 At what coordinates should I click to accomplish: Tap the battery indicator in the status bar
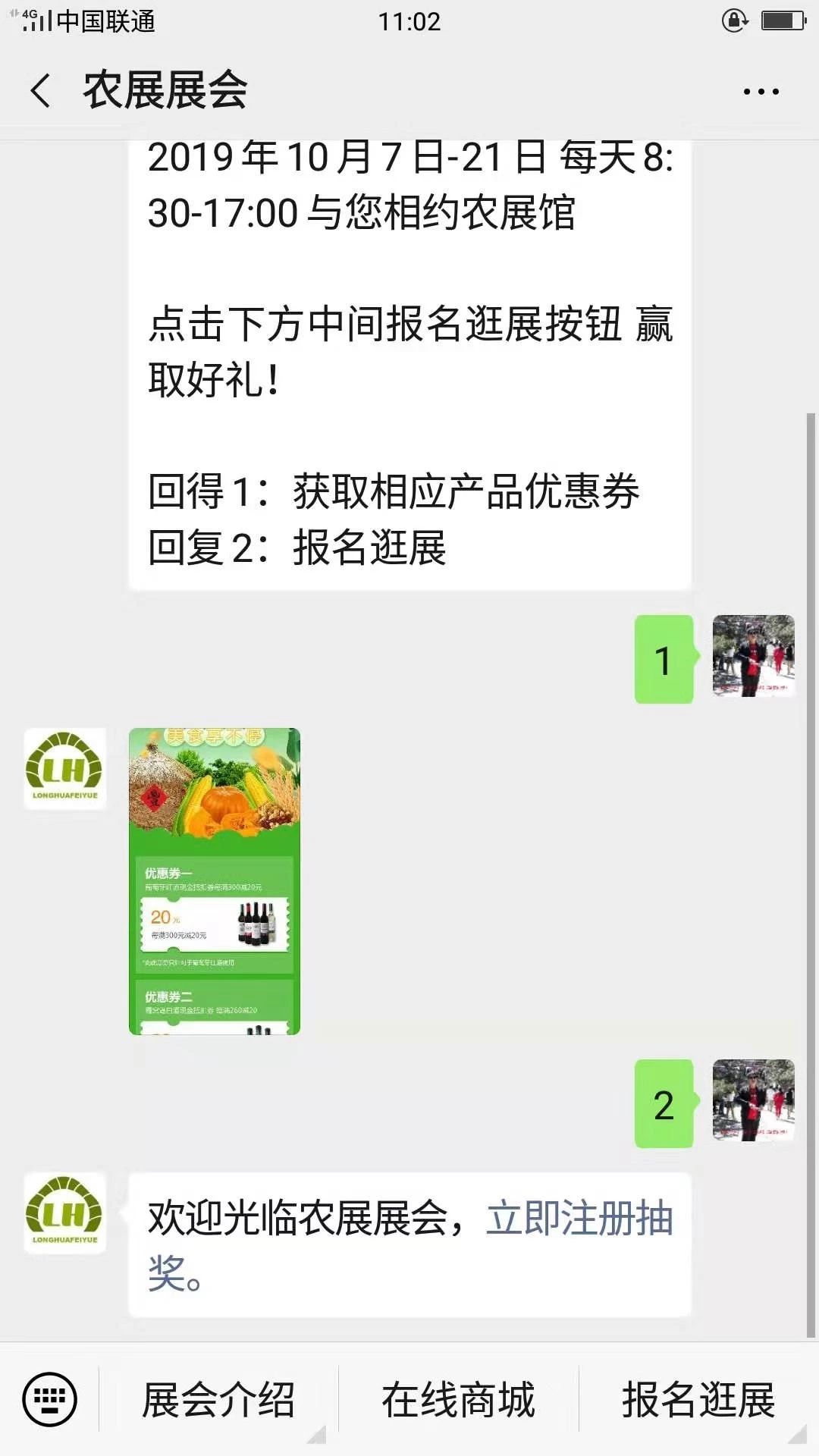coord(781,21)
